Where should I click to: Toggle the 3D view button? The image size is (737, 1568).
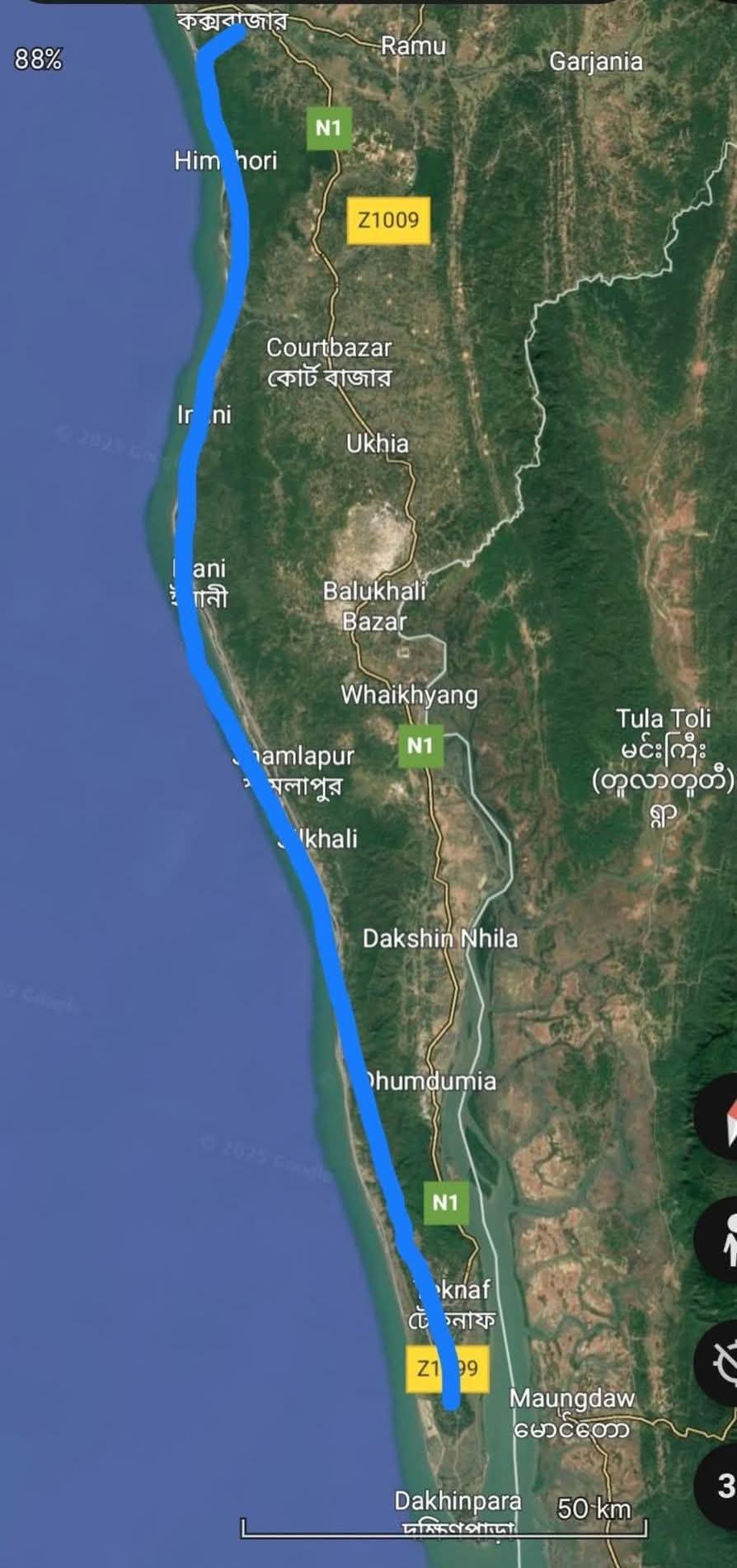[x=723, y=1485]
